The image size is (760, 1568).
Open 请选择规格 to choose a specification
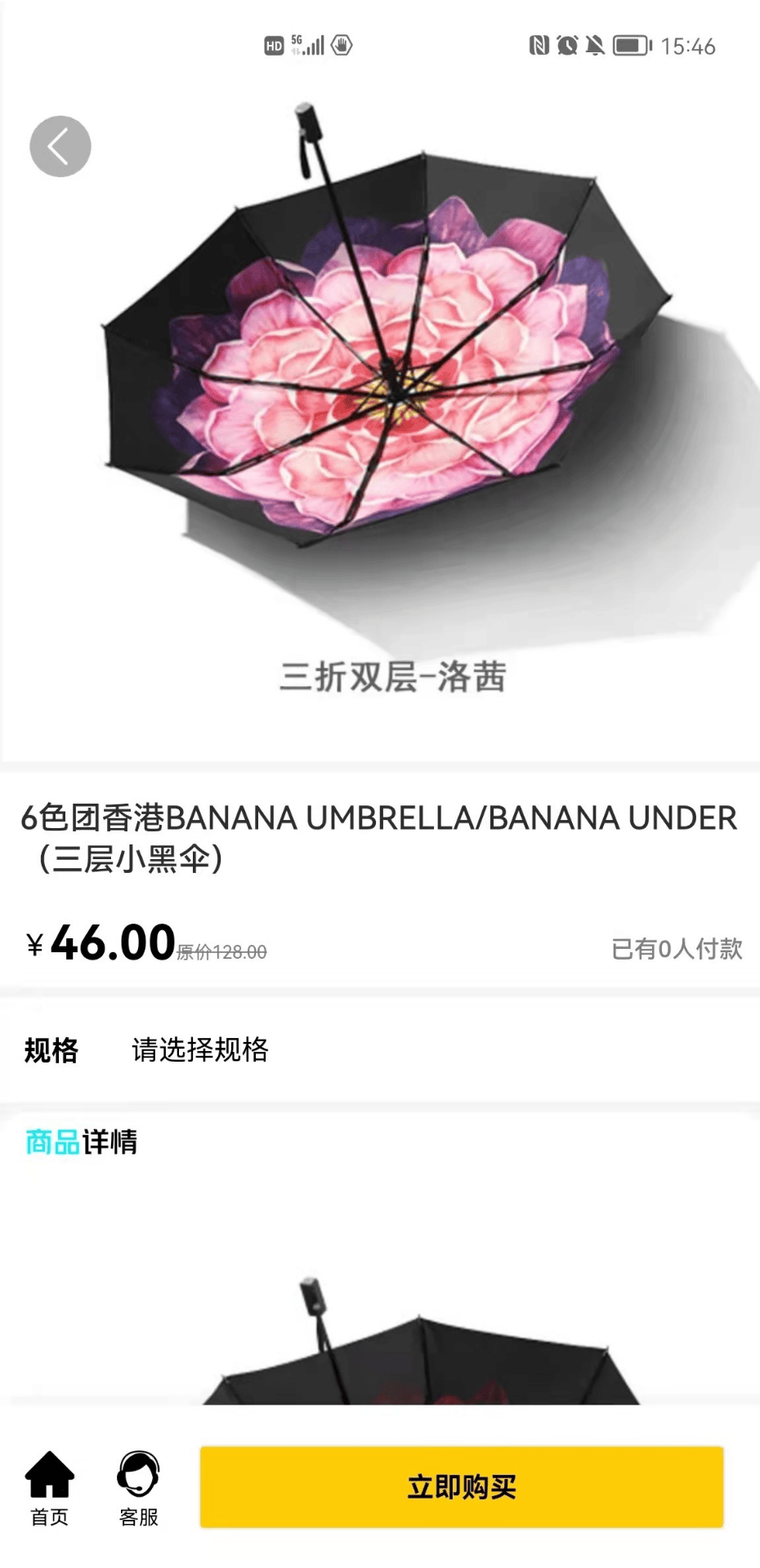[x=201, y=1052]
